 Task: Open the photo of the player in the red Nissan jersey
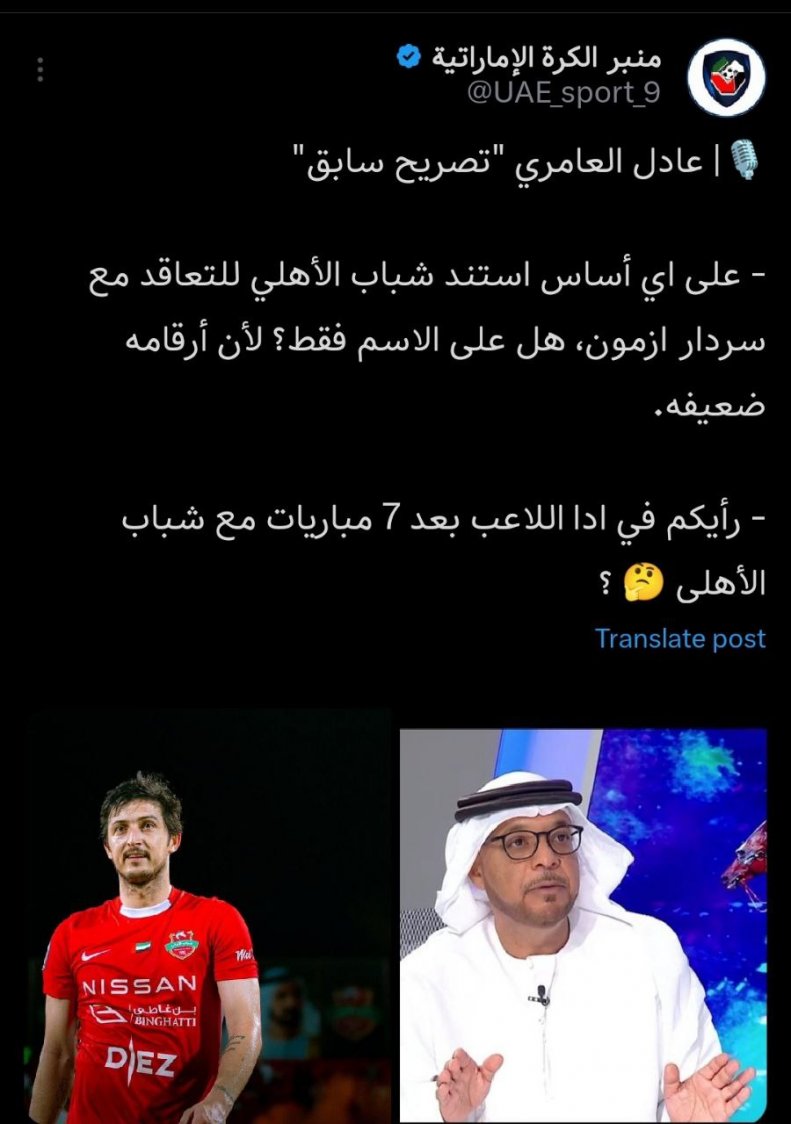(210, 915)
